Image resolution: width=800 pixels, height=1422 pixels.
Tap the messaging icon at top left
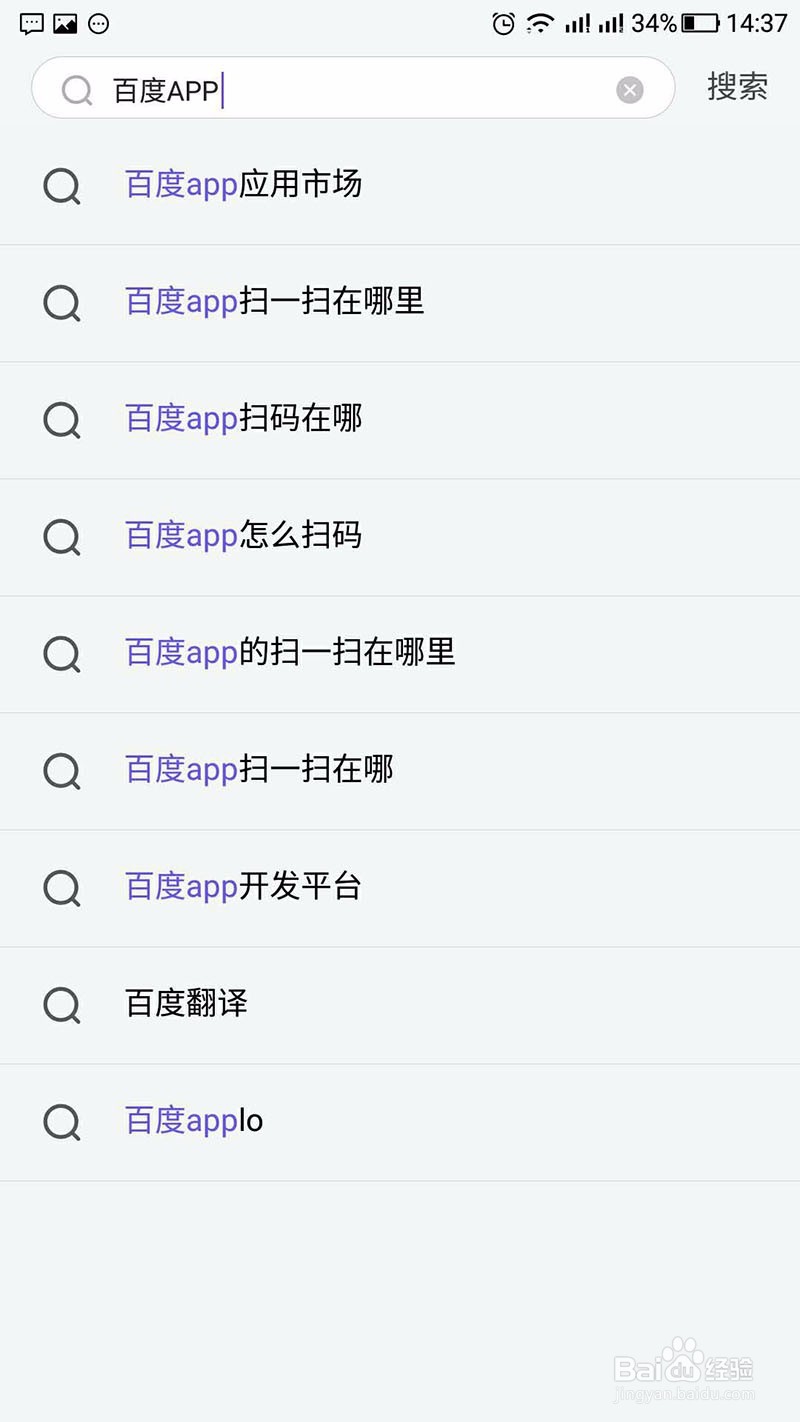(x=31, y=23)
